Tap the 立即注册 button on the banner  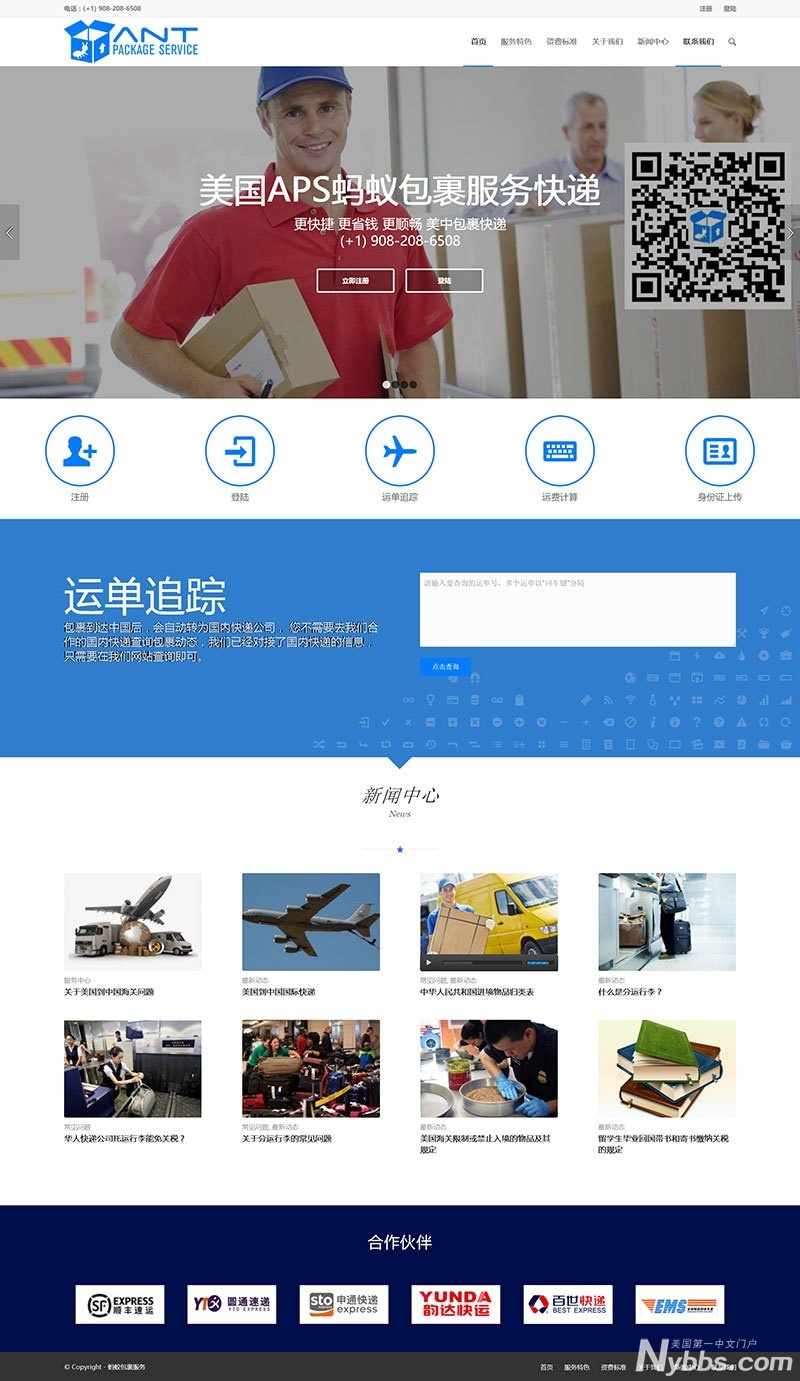click(355, 281)
